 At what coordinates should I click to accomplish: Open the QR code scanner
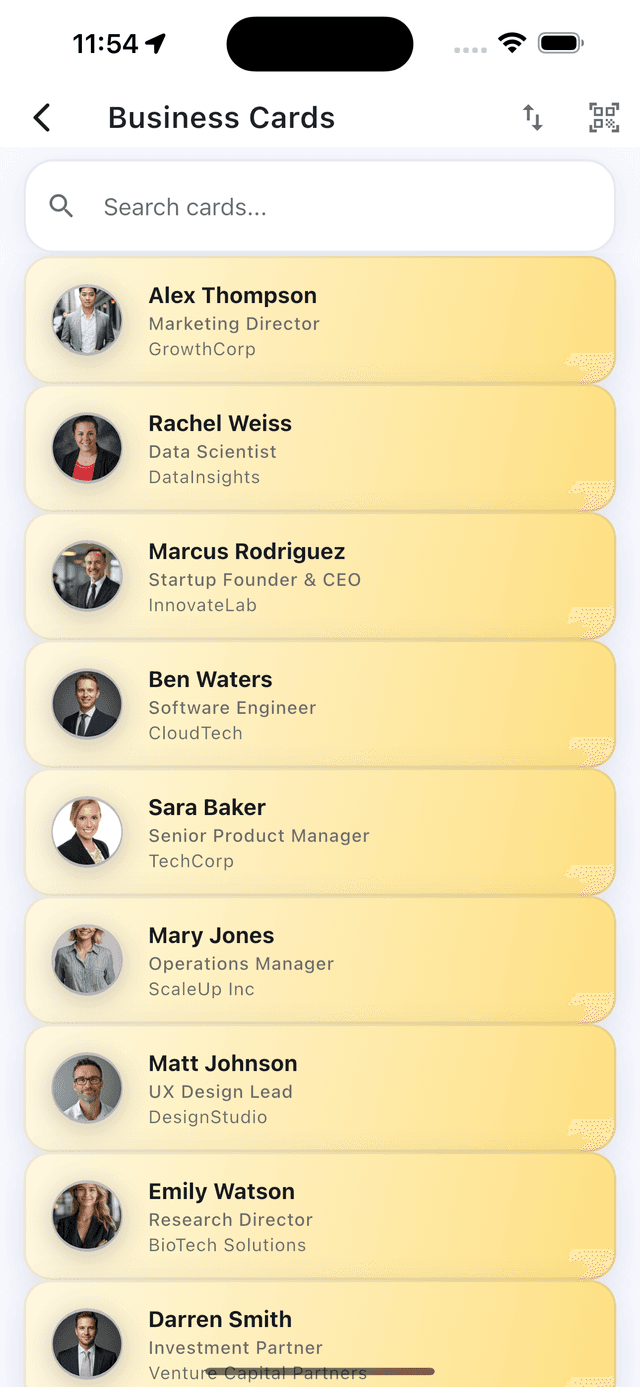(604, 118)
